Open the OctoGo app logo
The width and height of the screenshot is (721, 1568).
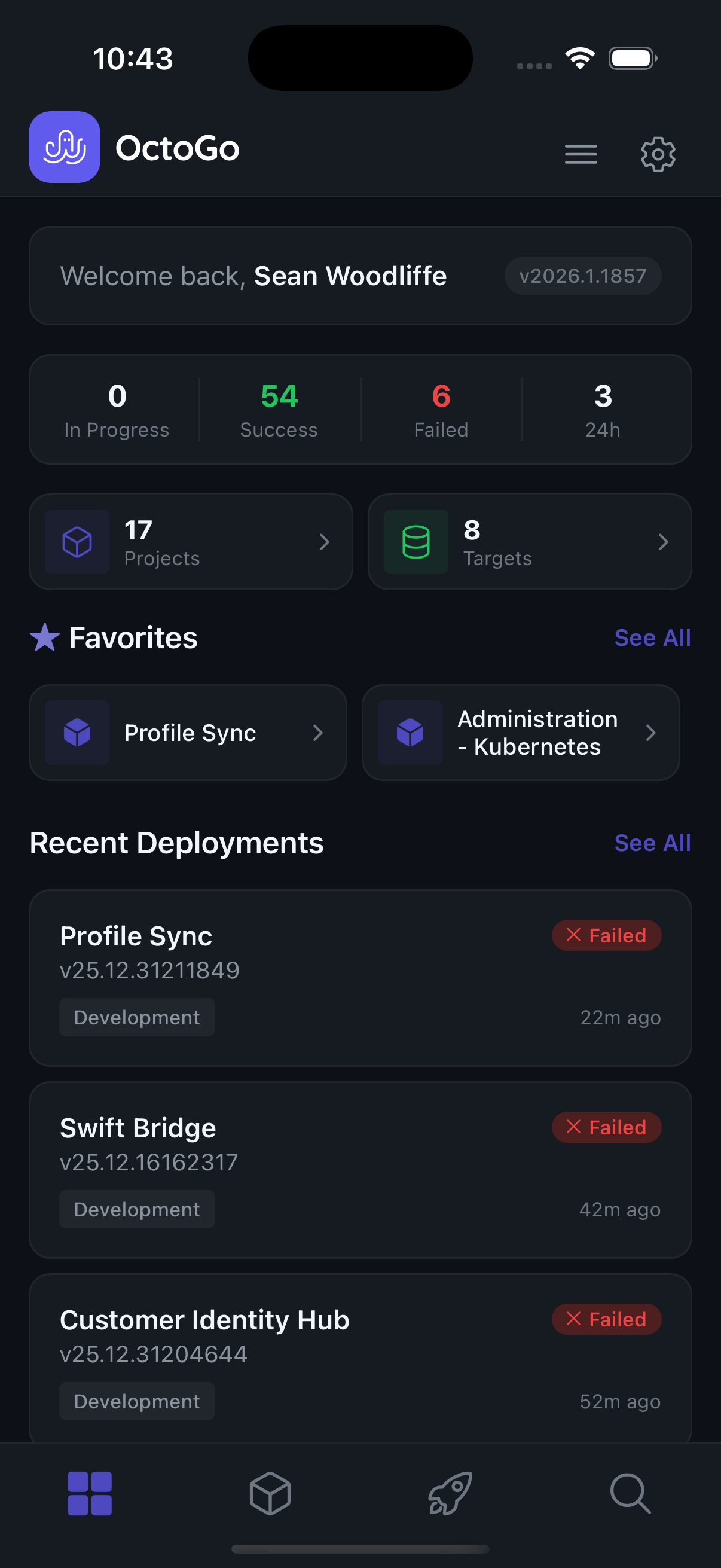coord(64,147)
